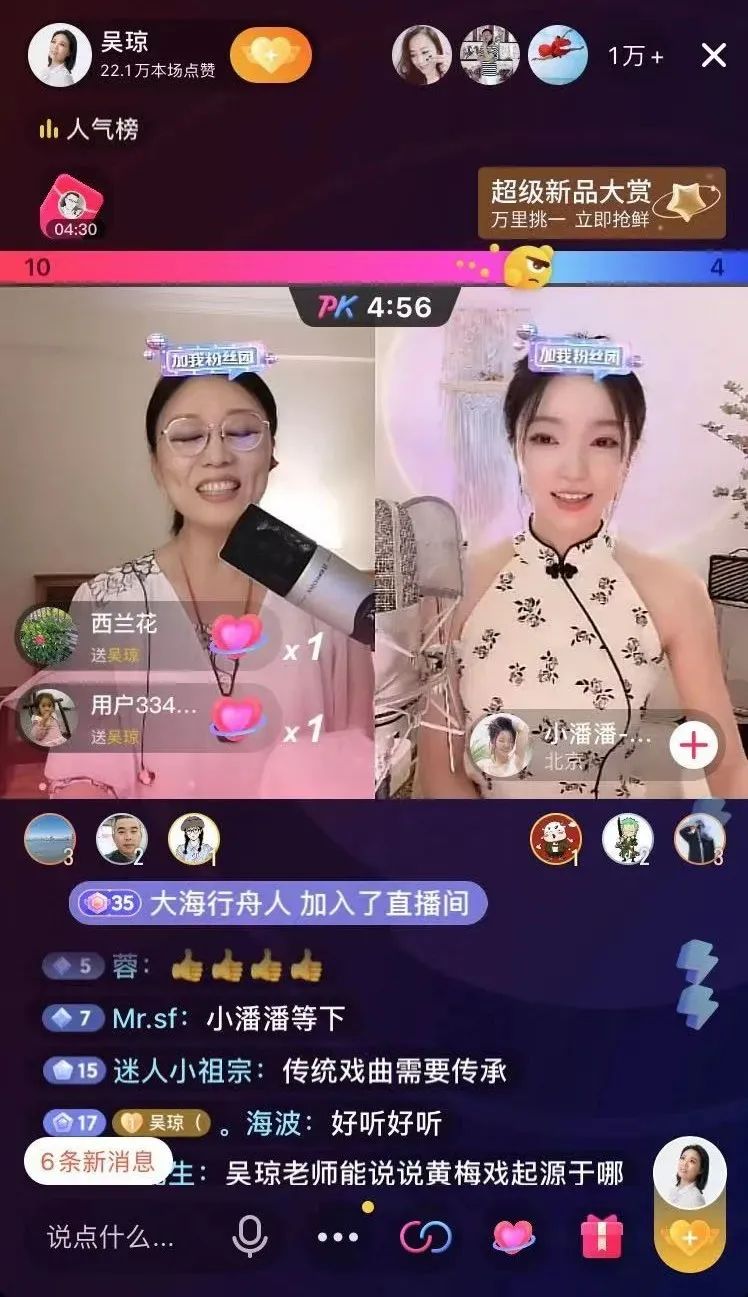View the 6条新消息 new messages
This screenshot has width=748, height=1297.
point(97,1161)
